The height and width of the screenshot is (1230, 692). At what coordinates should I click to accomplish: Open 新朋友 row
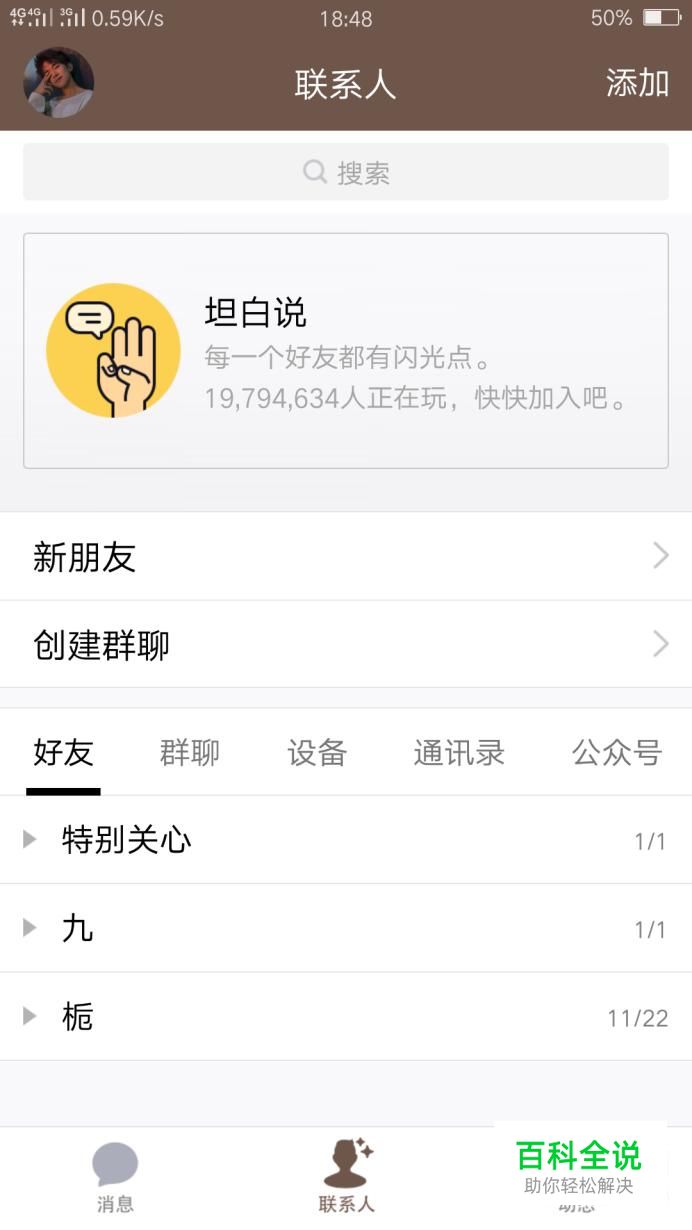point(346,557)
